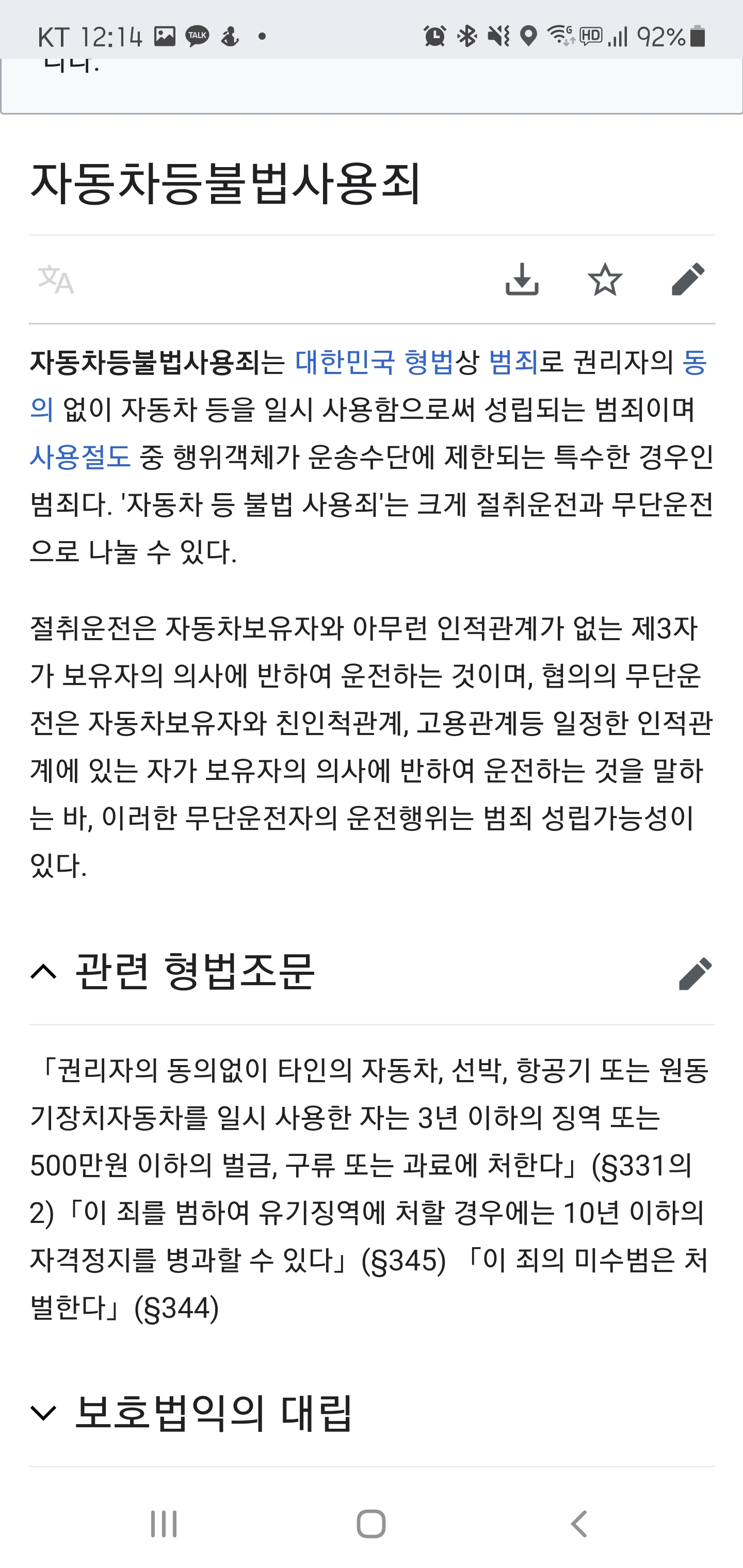Go to the home screen
Screen dimensions: 743x1568
pos(371,1524)
